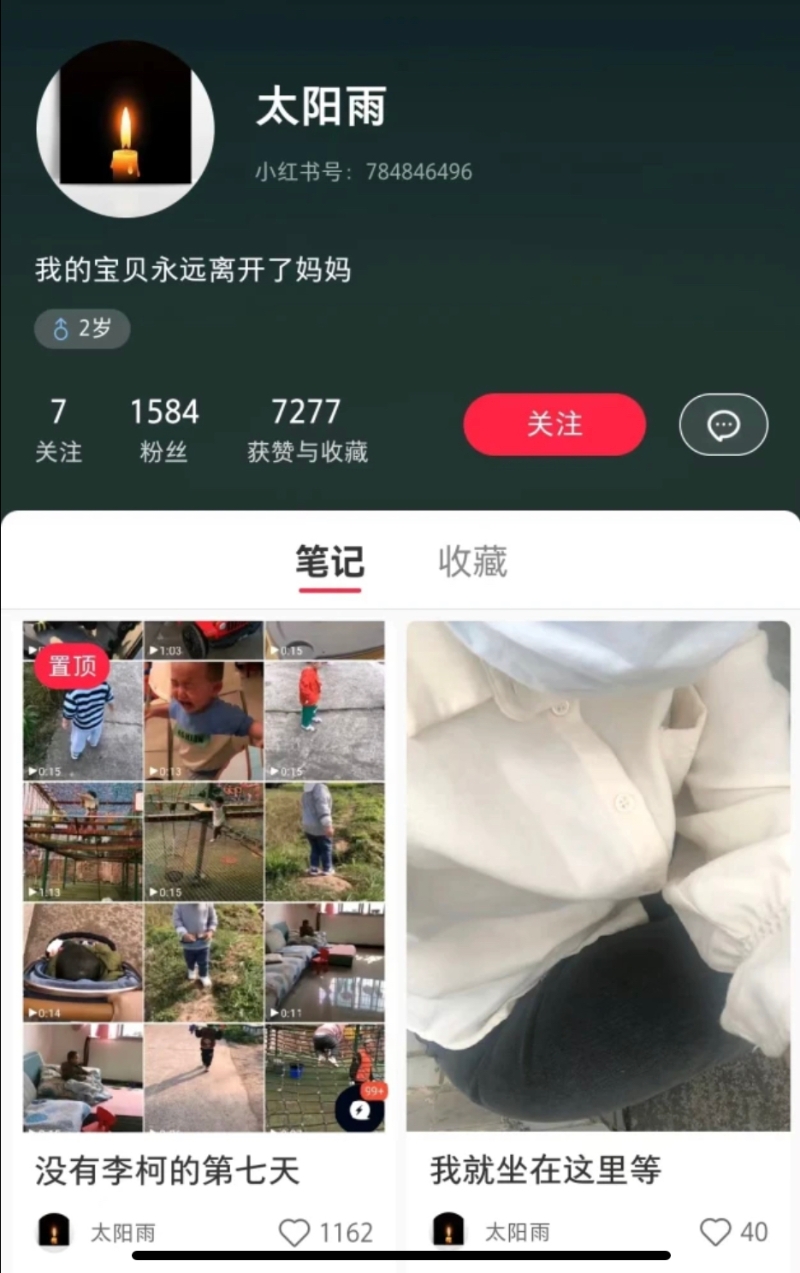Image resolution: width=800 pixels, height=1273 pixels.
Task: Open the note 我就坐在这里等
Action: 598,876
